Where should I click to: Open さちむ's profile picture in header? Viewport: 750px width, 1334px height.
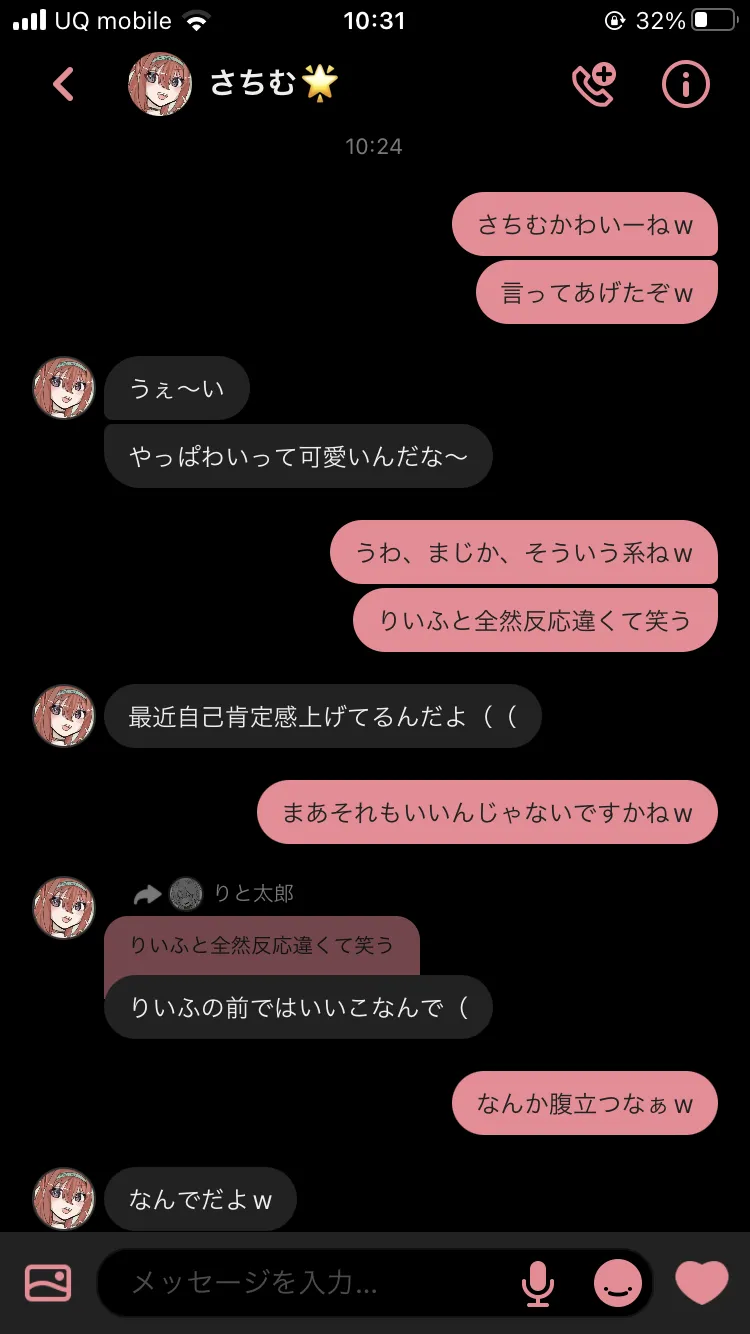160,84
